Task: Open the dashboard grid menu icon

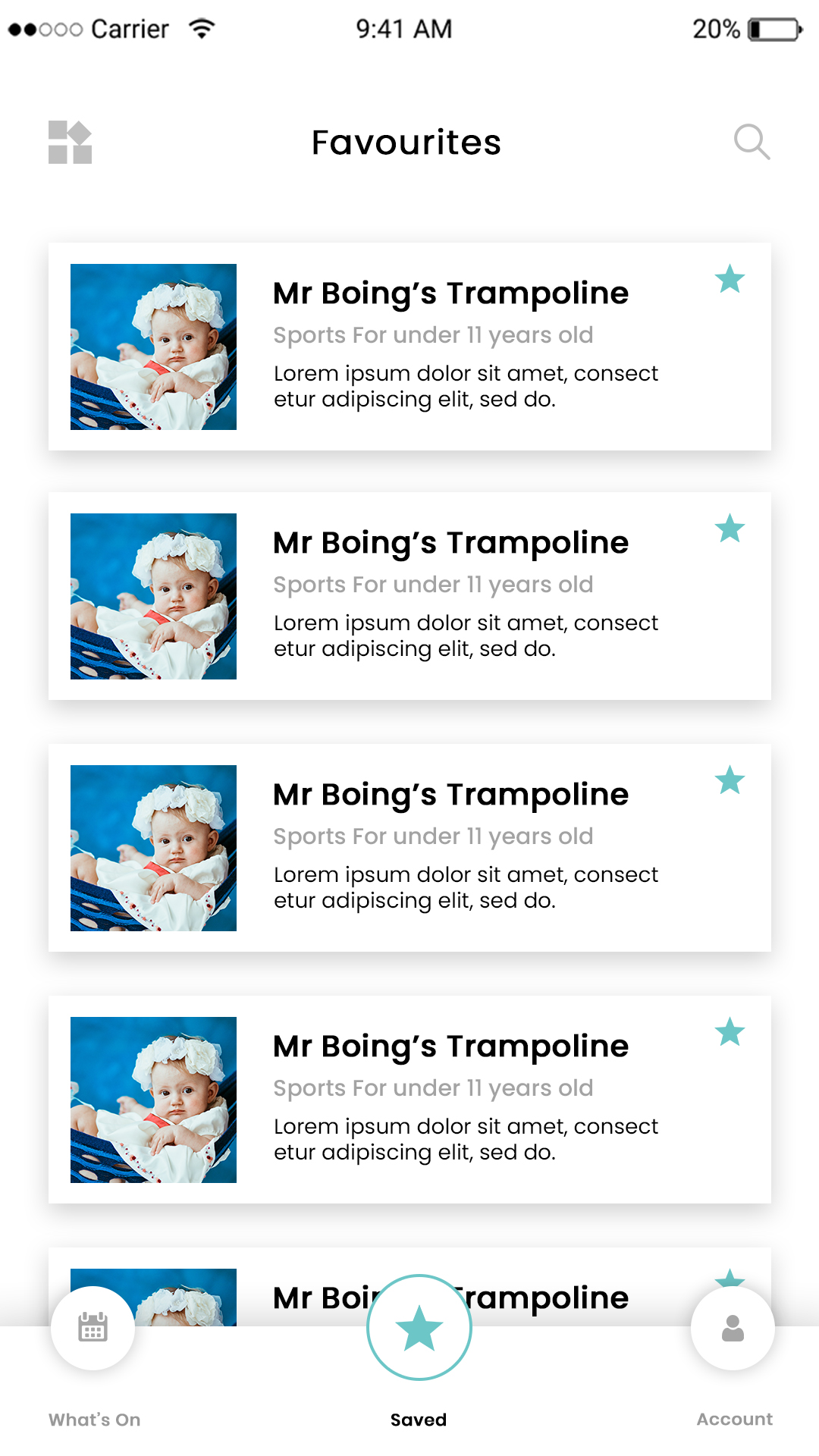Action: 70,142
